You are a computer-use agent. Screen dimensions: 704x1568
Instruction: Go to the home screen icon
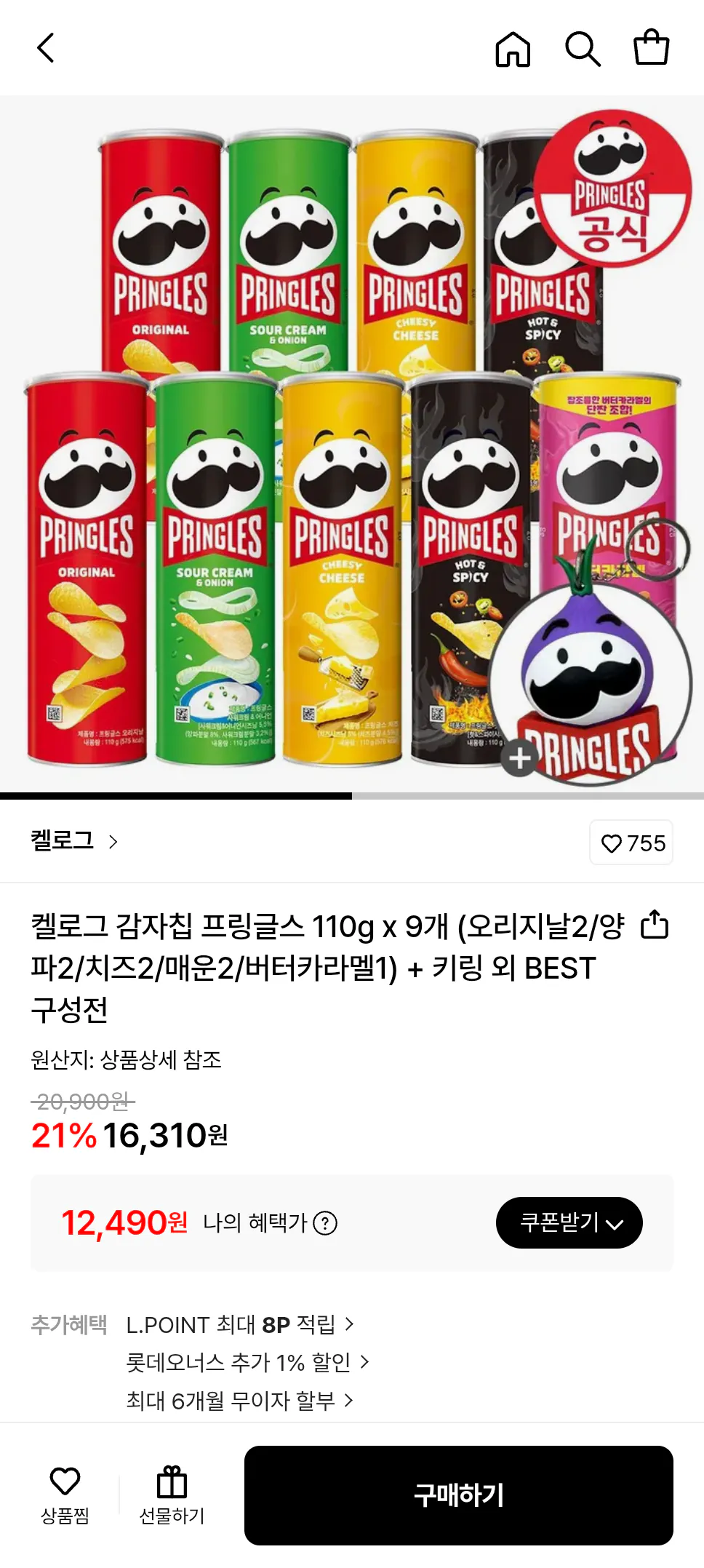tap(514, 48)
